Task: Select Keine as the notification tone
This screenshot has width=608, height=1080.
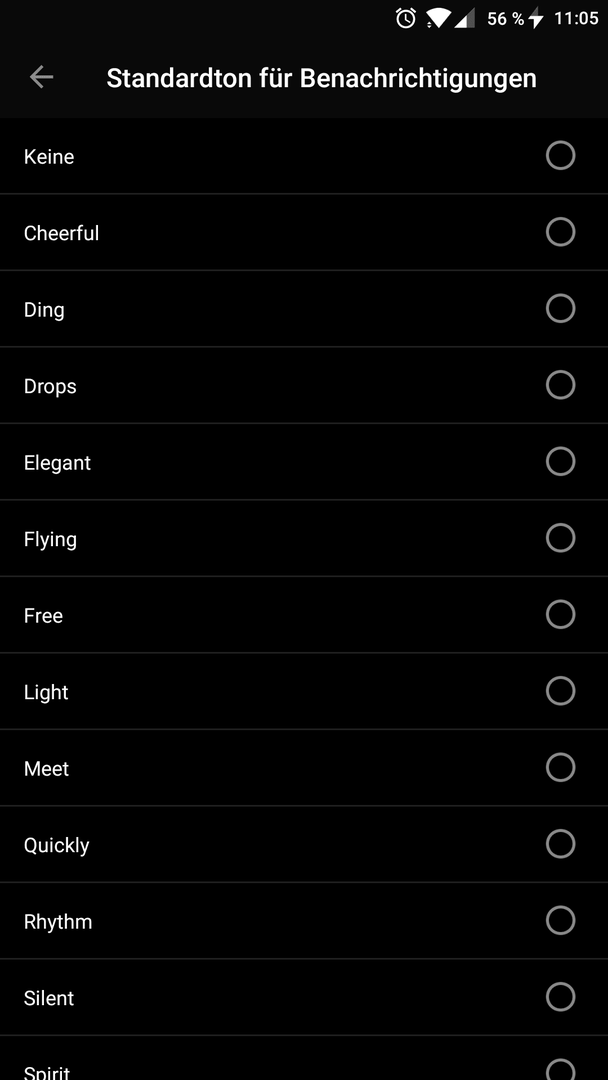Action: coord(304,156)
